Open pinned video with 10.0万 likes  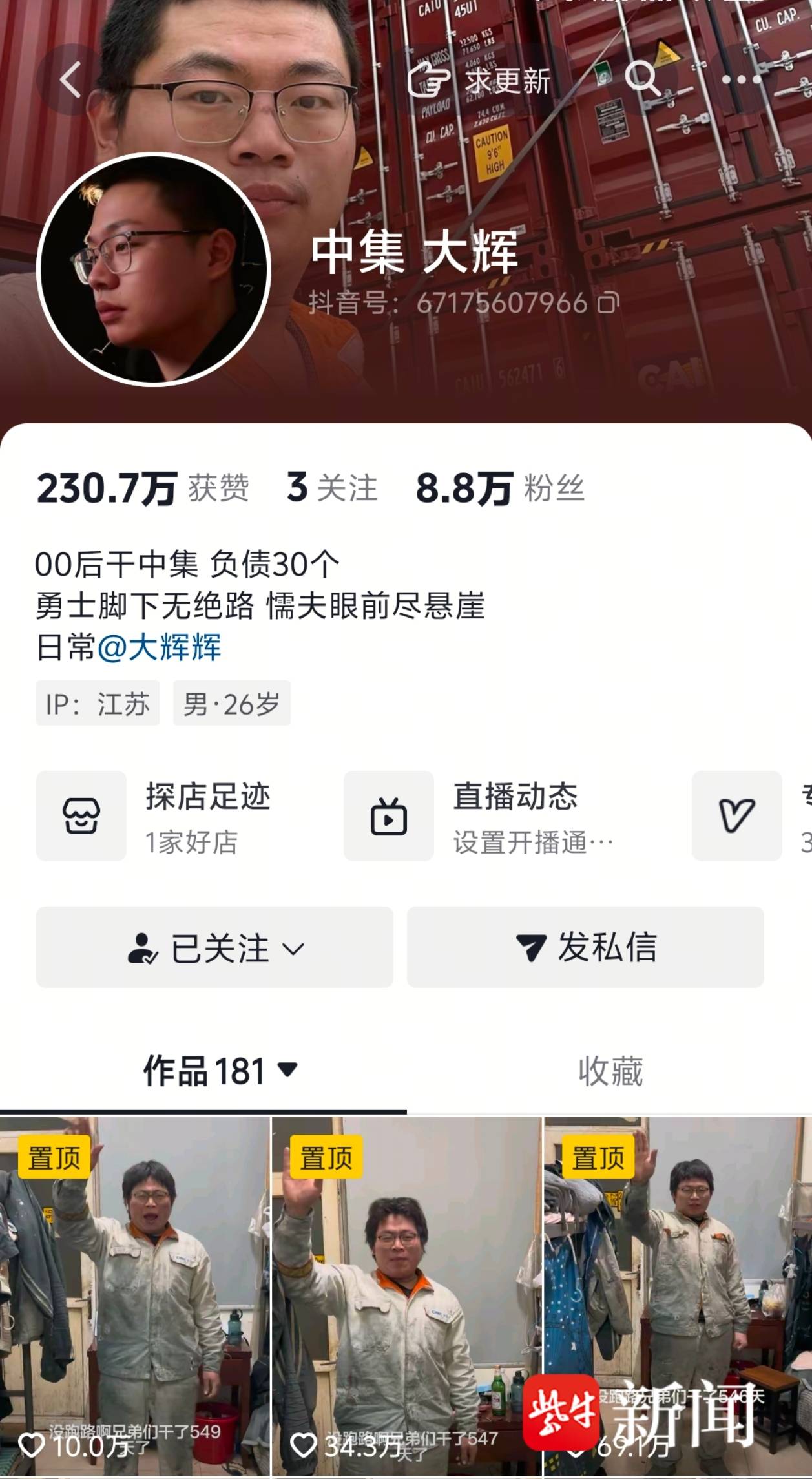coord(134,1292)
